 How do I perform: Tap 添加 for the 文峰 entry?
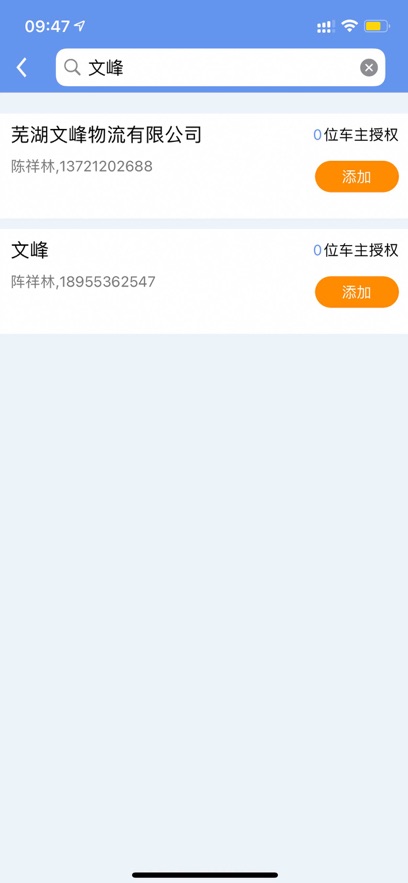click(357, 292)
